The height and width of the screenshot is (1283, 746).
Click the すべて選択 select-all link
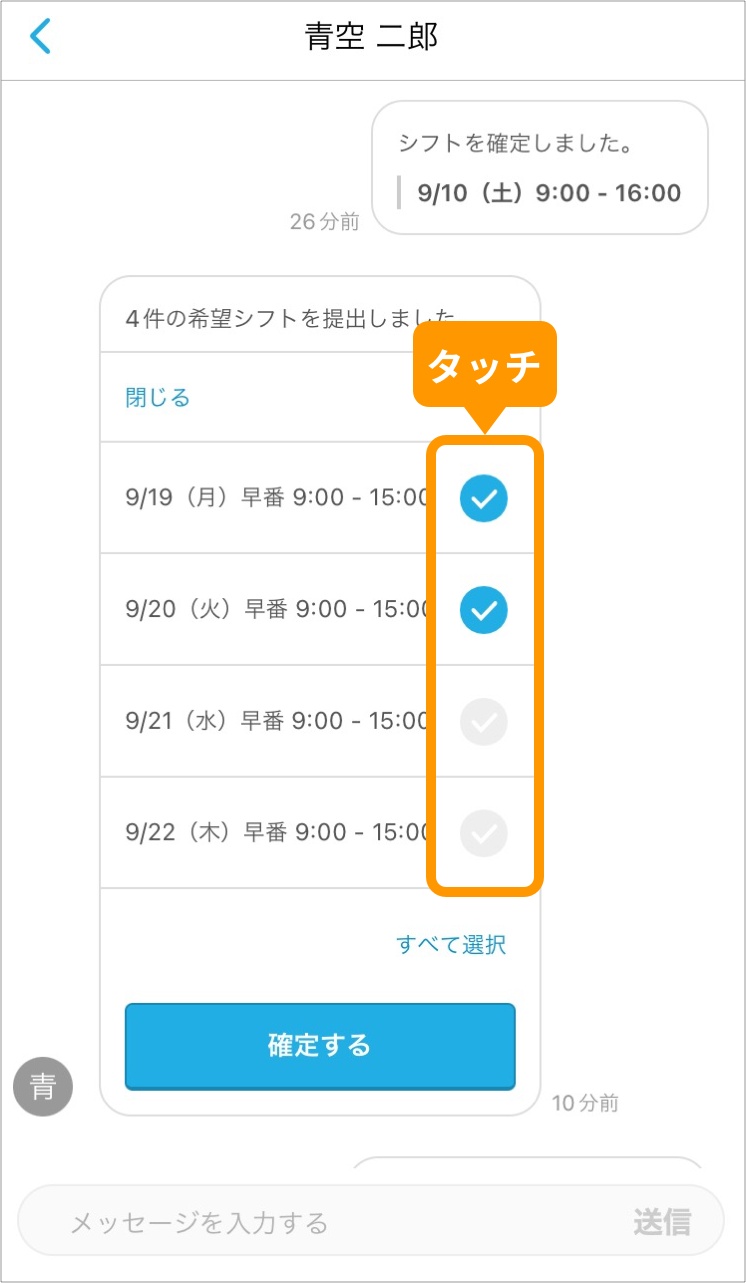452,942
